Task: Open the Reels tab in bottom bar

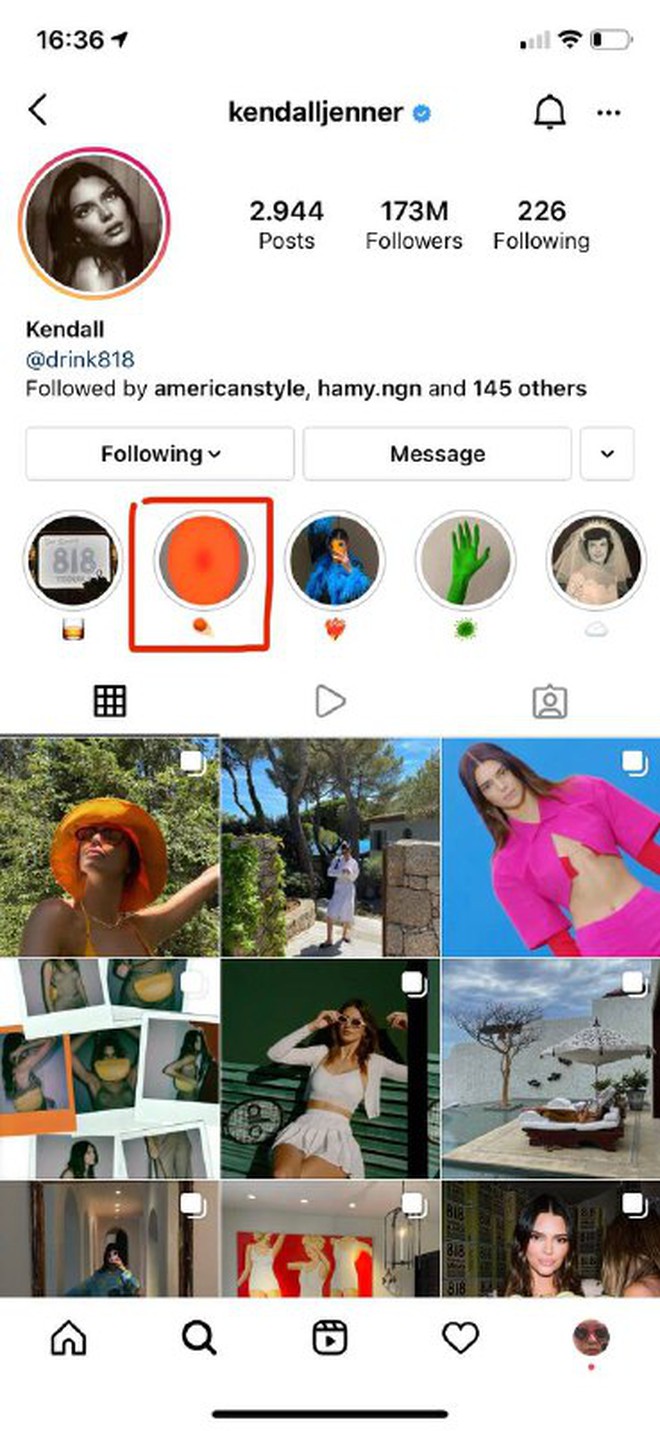Action: pyautogui.click(x=330, y=1338)
